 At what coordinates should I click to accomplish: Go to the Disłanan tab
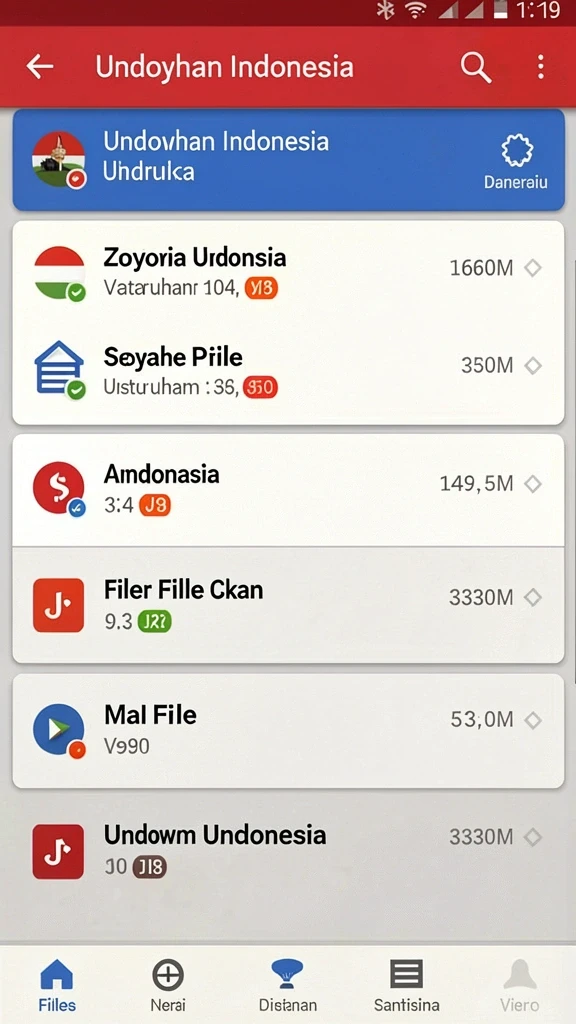[x=287, y=985]
